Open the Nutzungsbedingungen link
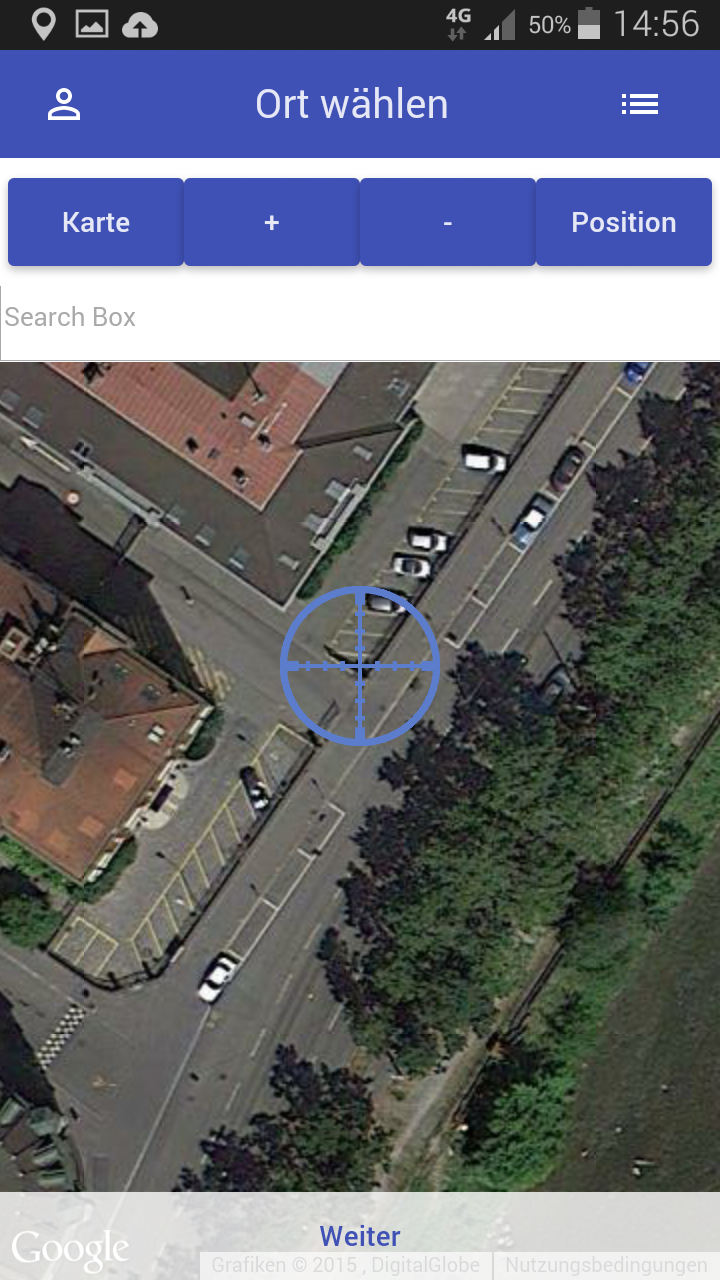This screenshot has width=720, height=1280. (x=606, y=1266)
